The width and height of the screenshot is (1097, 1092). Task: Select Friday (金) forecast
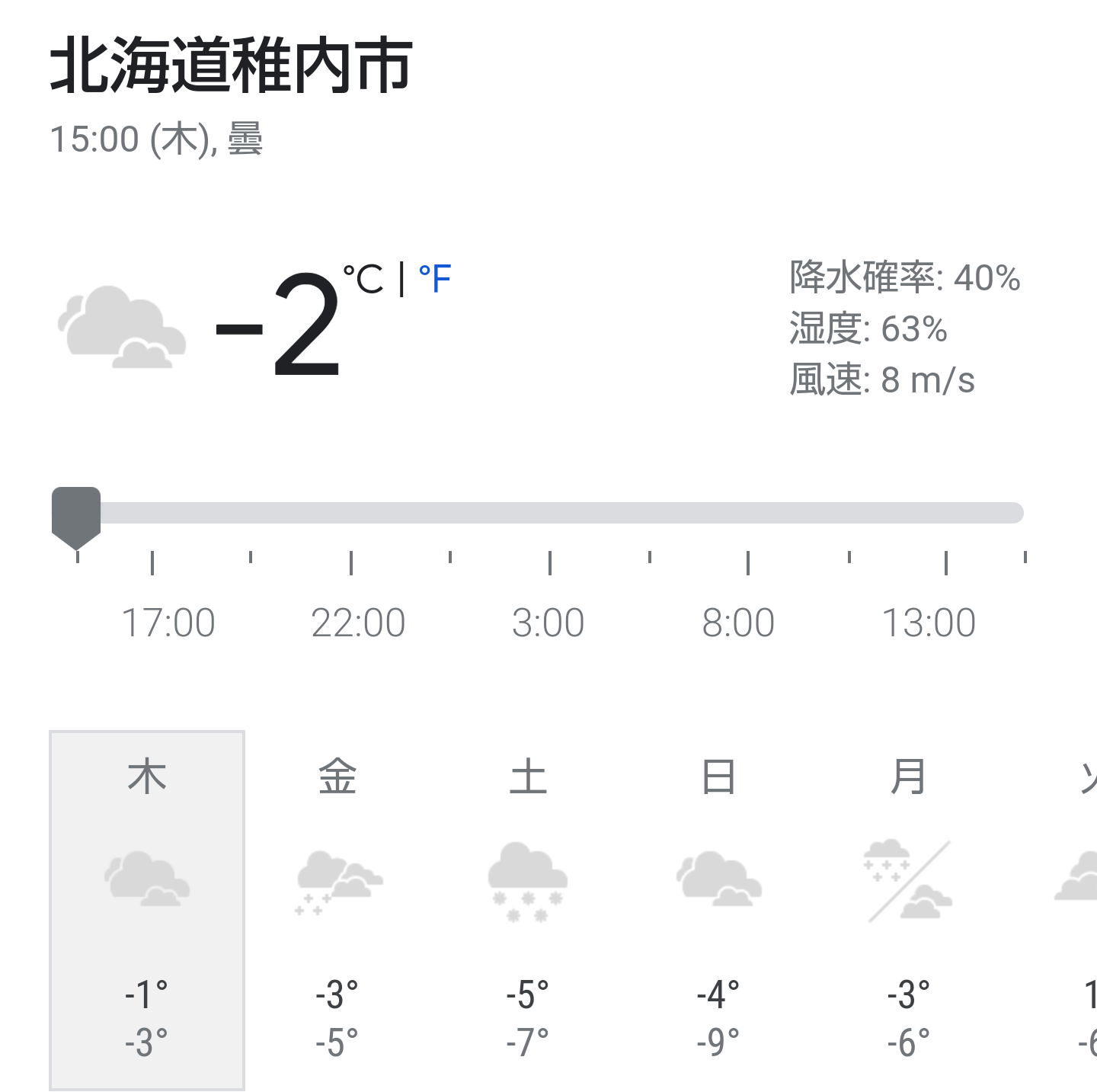[337, 910]
